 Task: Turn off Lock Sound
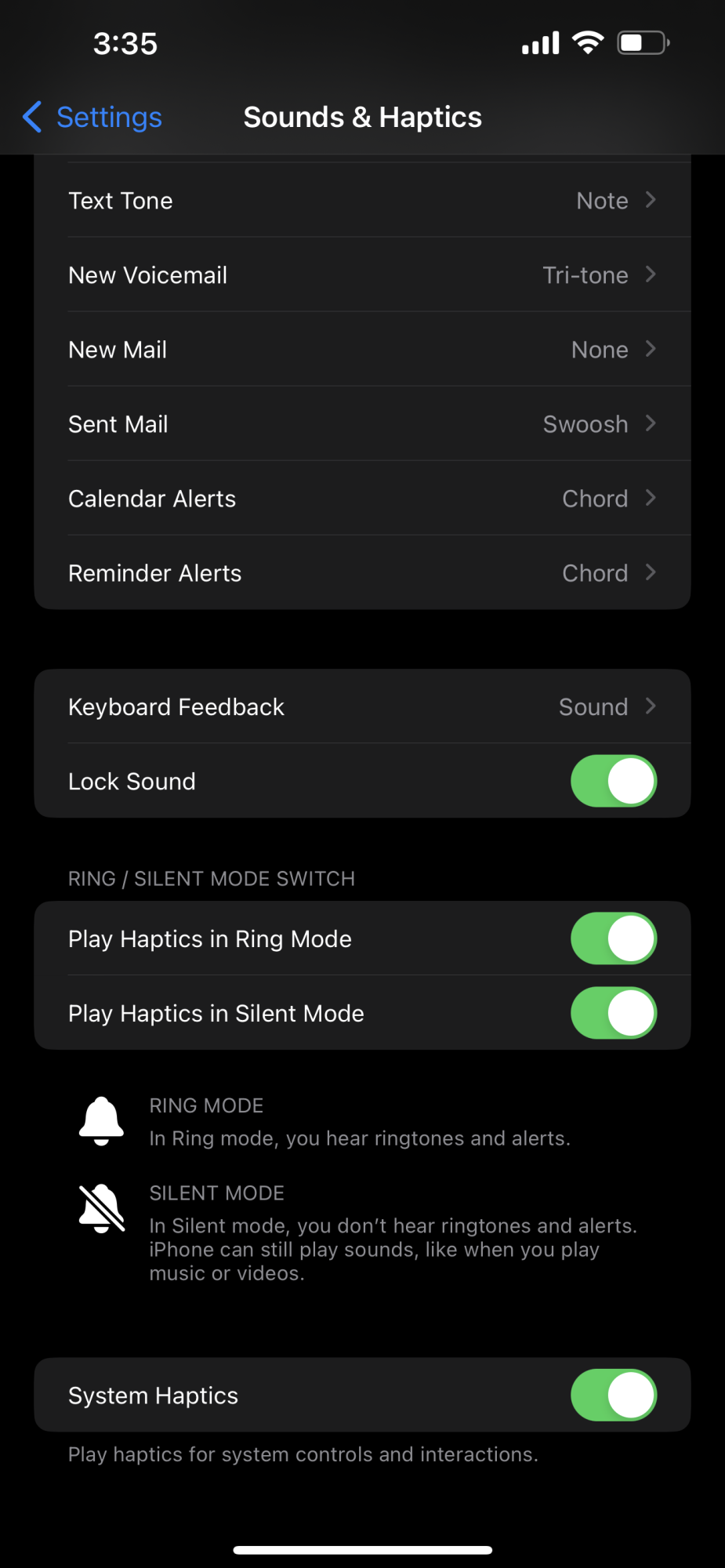tap(613, 781)
